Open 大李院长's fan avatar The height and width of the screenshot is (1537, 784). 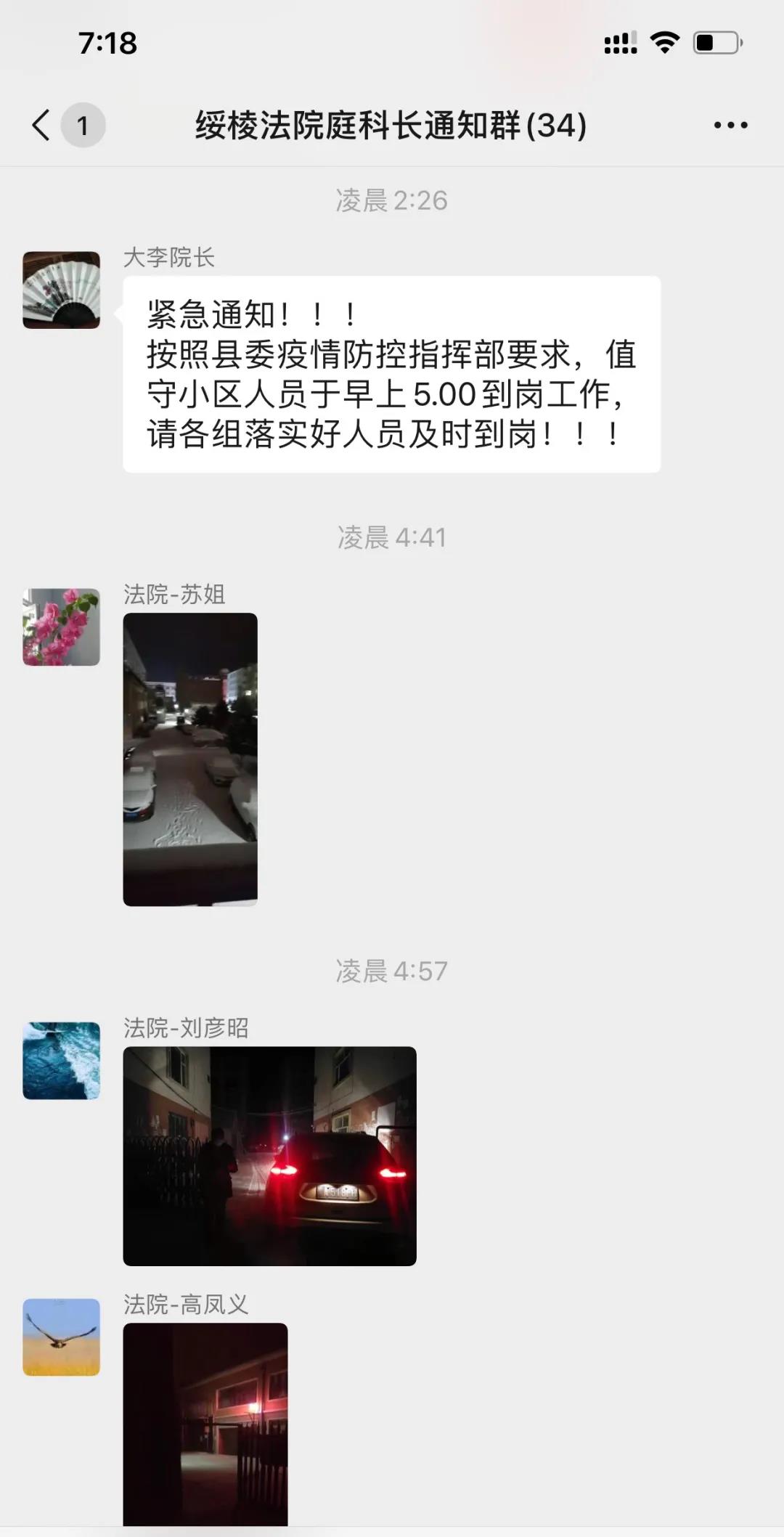(62, 290)
